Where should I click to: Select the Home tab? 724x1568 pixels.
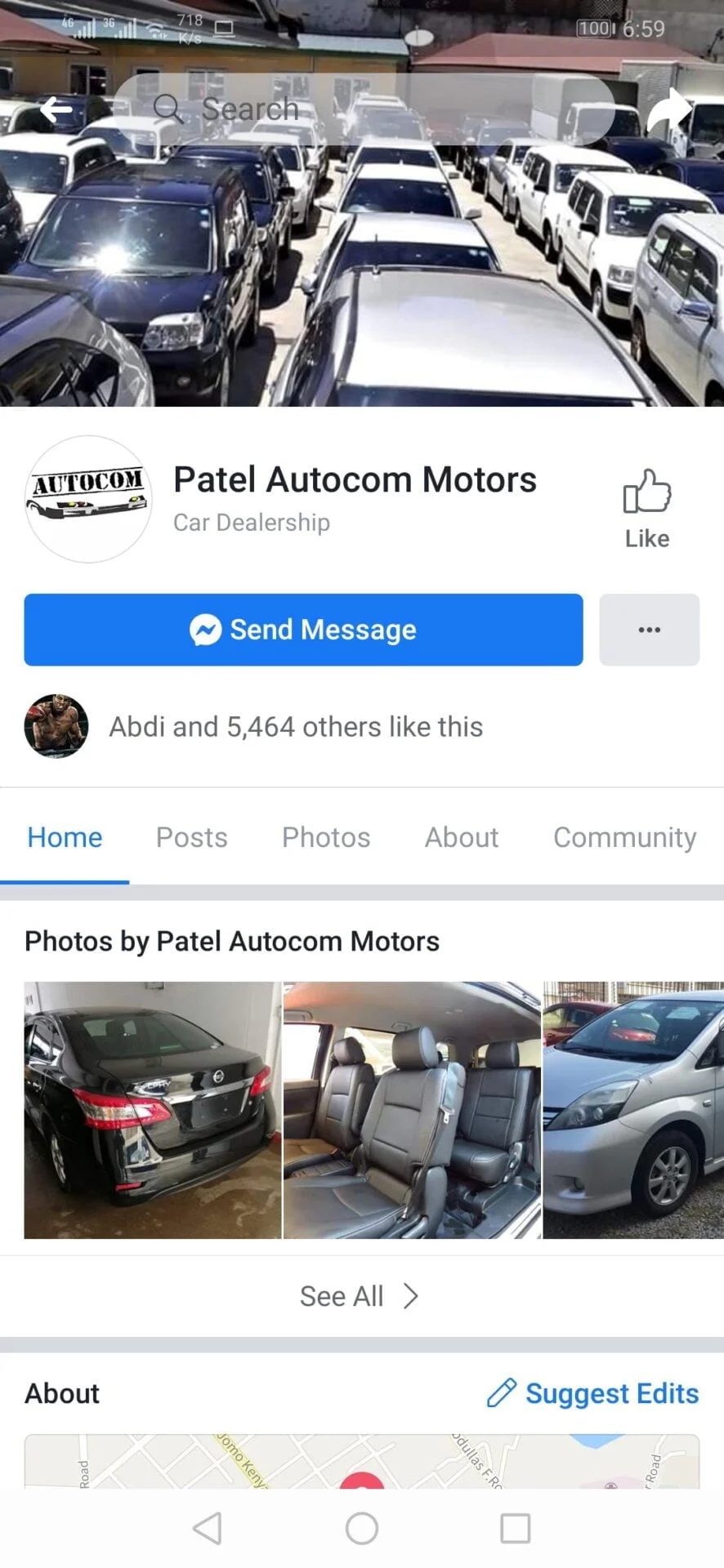(x=65, y=837)
